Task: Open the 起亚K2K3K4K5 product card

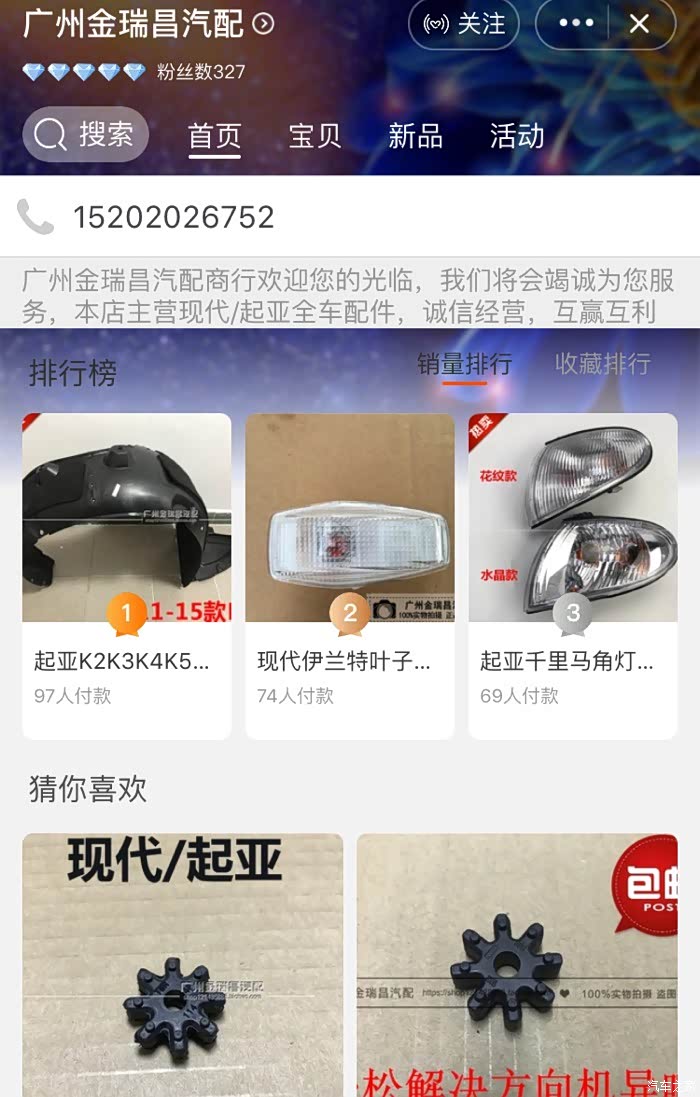Action: click(127, 575)
